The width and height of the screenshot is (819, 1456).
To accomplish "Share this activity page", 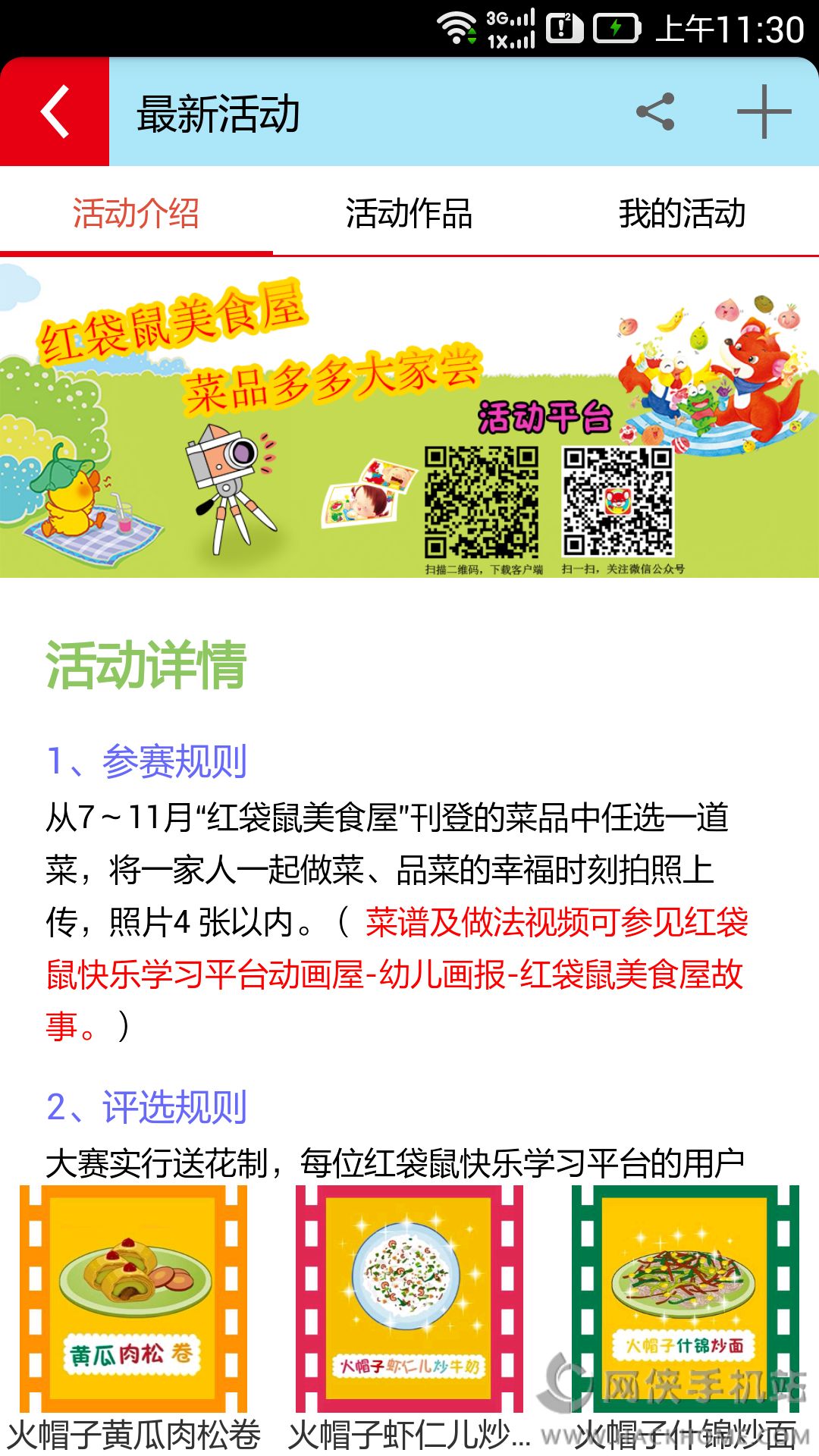I will pyautogui.click(x=655, y=111).
